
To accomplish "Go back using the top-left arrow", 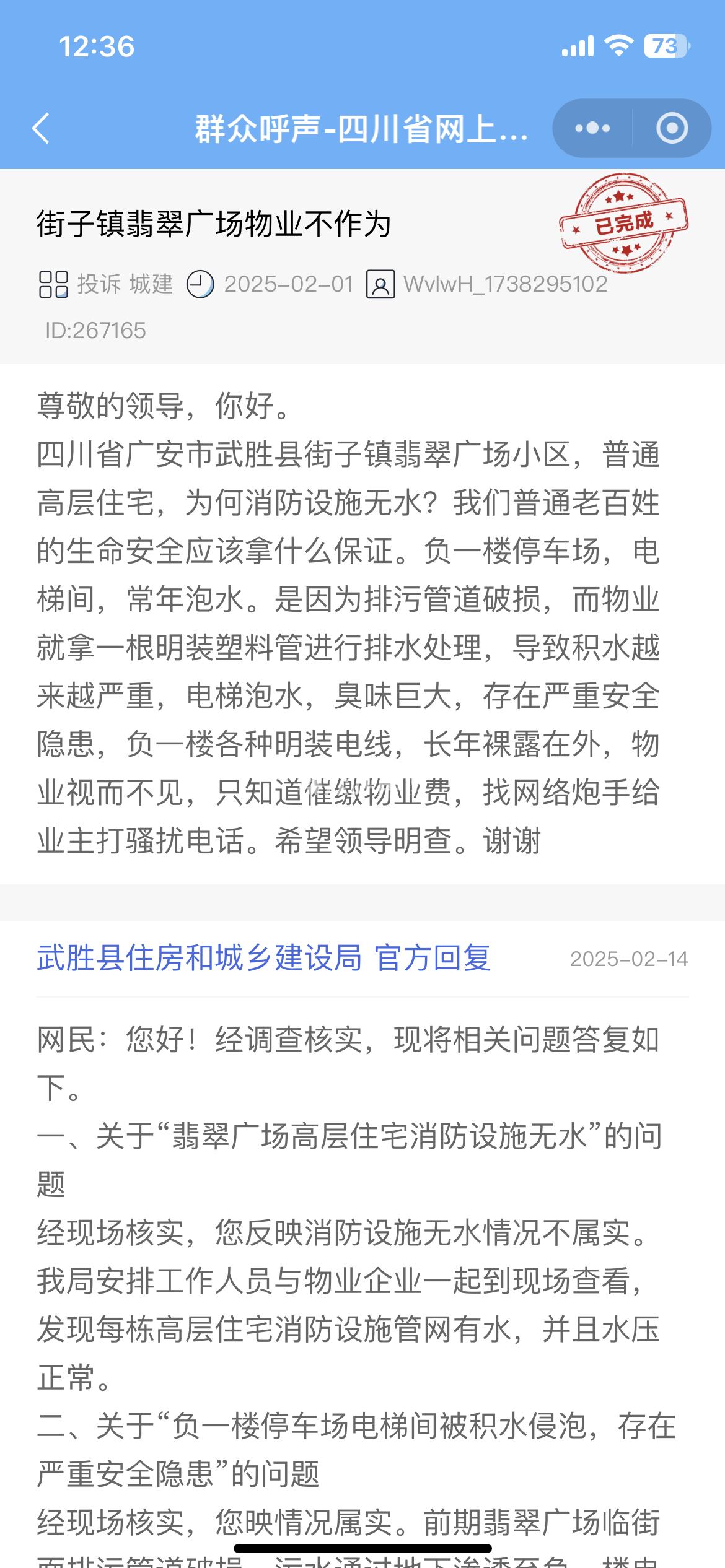I will (x=41, y=128).
